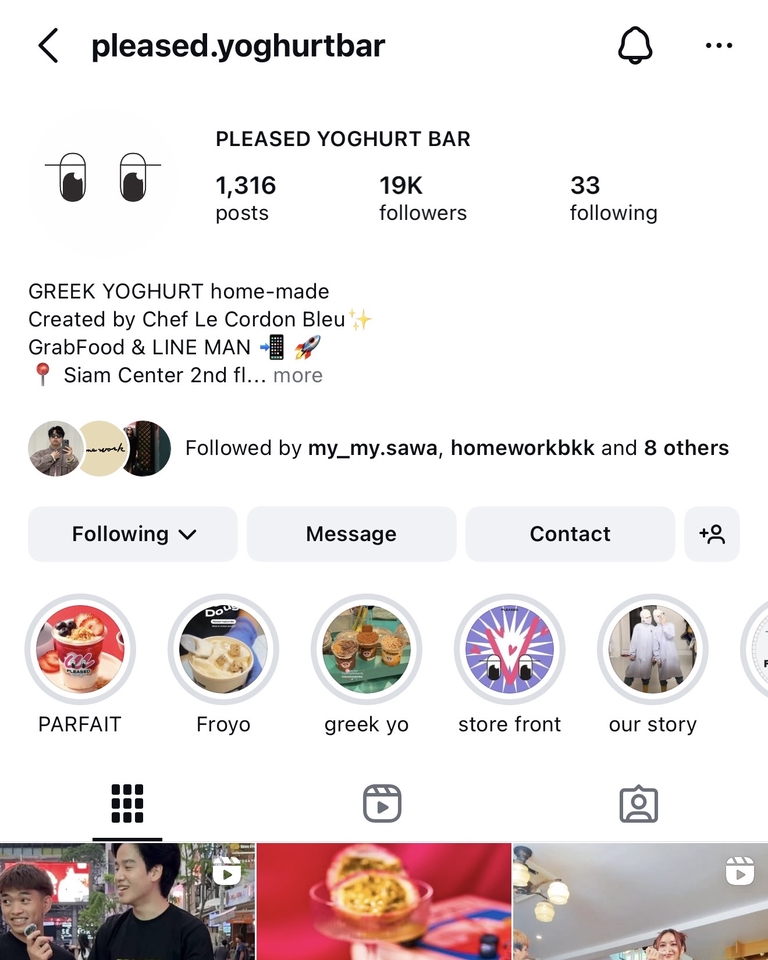This screenshot has height=960, width=768.
Task: Show suggested accounts with add-person icon
Action: point(712,534)
